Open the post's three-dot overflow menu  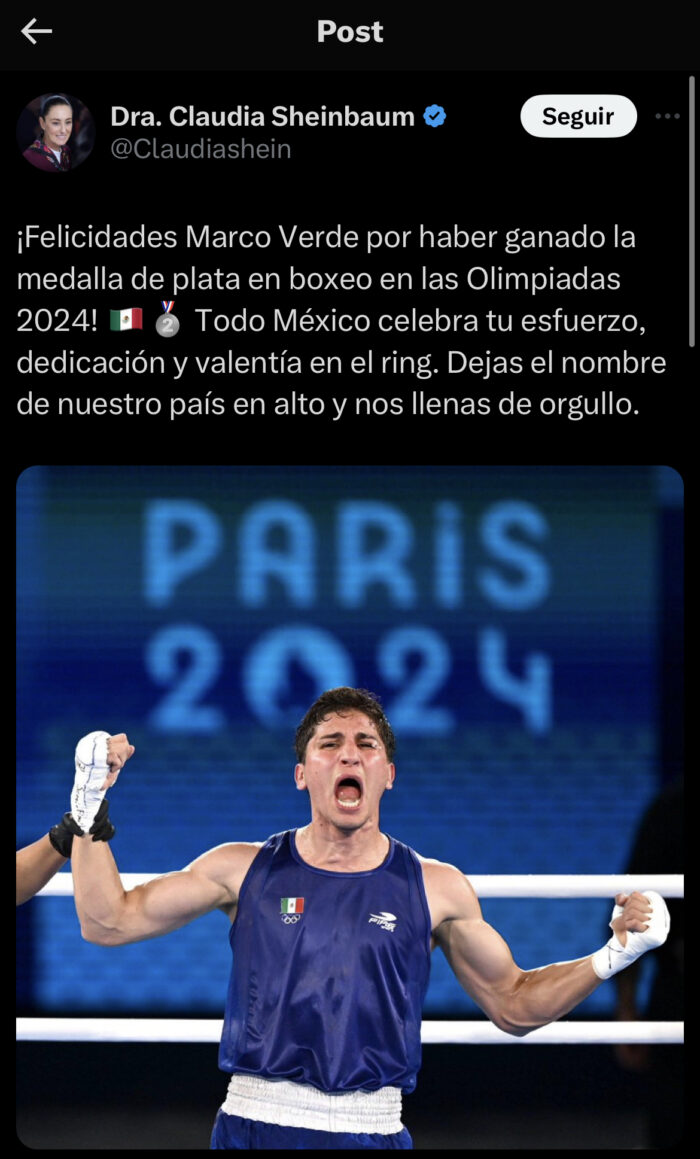667,117
